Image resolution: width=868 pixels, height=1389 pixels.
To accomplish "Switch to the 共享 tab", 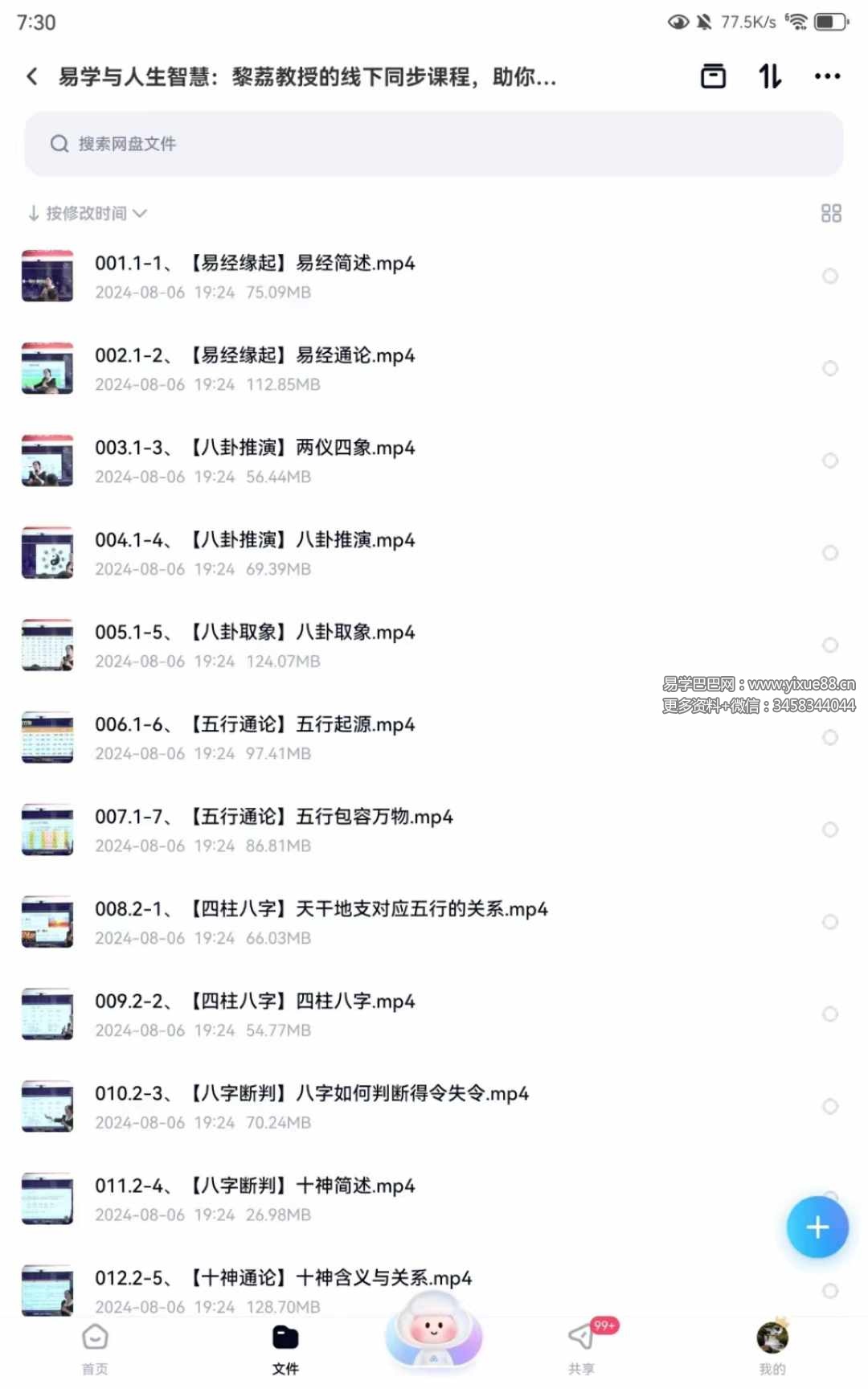I will pos(582,1349).
